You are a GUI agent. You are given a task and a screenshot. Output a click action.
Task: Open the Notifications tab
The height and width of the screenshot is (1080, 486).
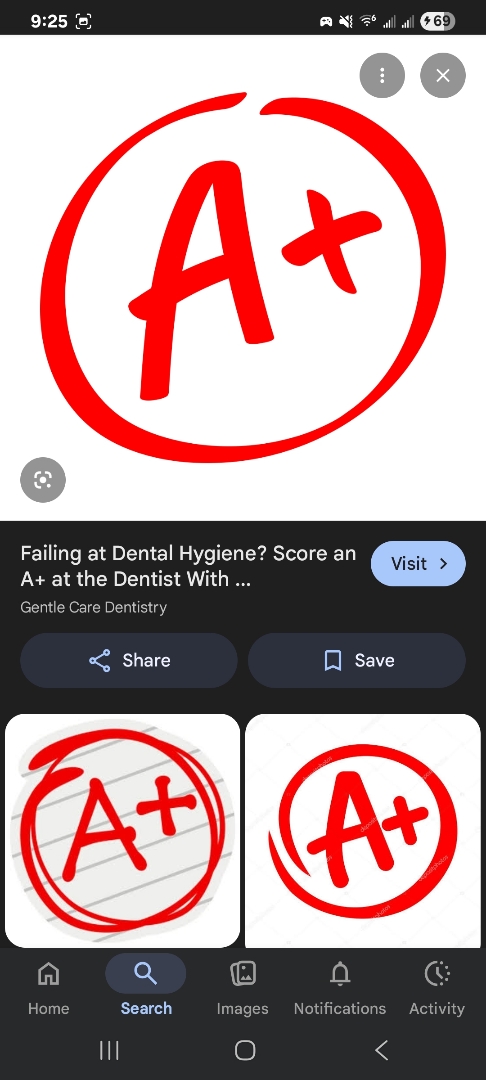click(x=340, y=986)
